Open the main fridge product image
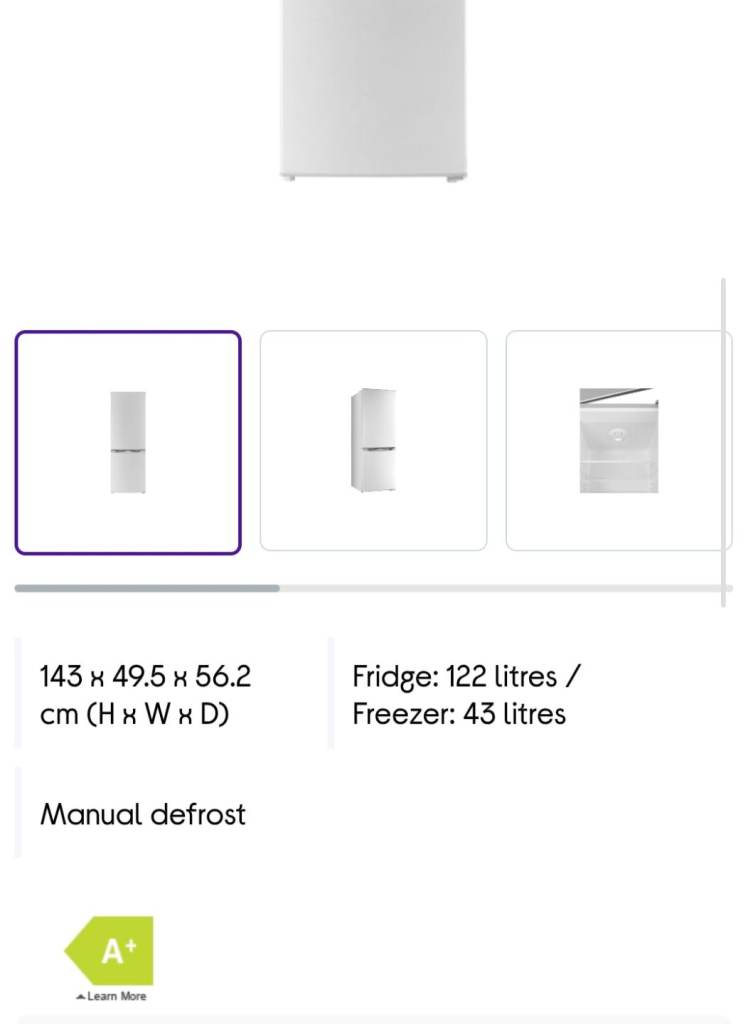This screenshot has height=1024, width=748. 373,90
